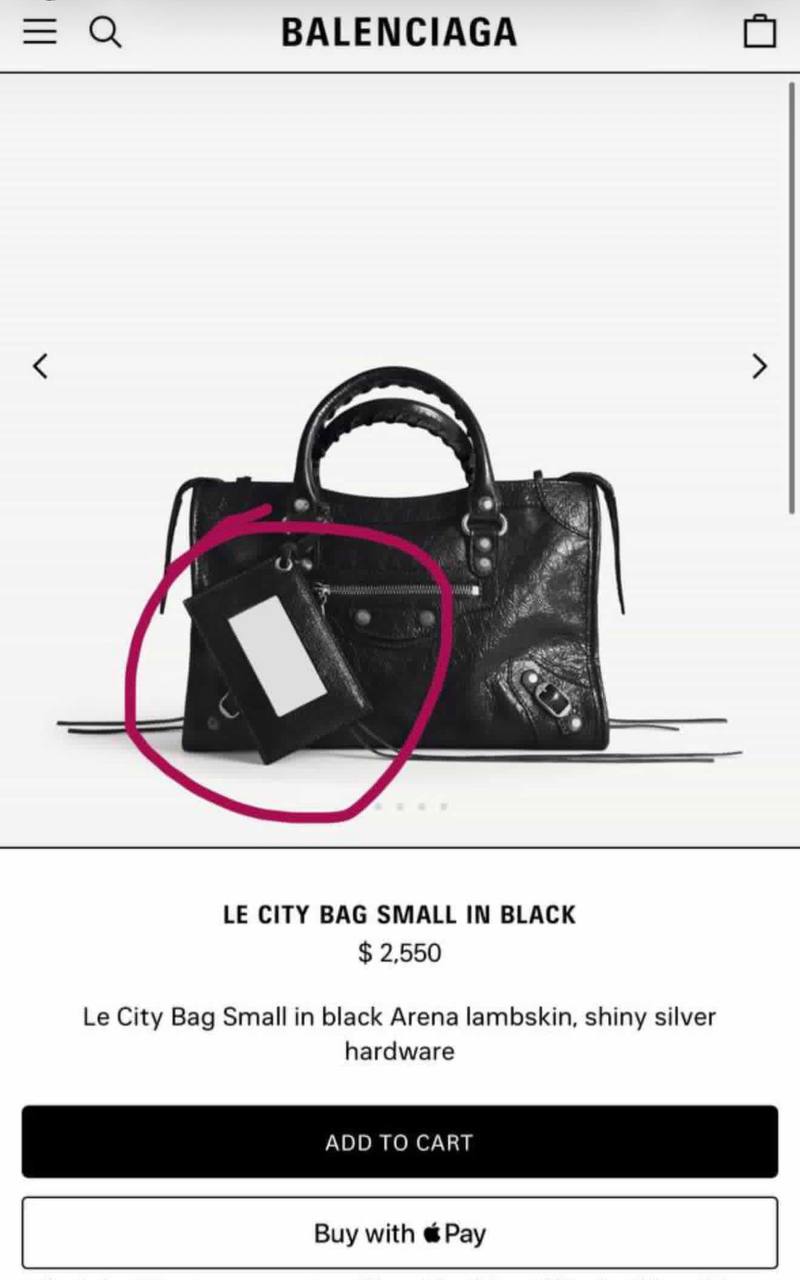This screenshot has width=800, height=1280.
Task: Add the Le City Bag to cart
Action: (400, 1142)
